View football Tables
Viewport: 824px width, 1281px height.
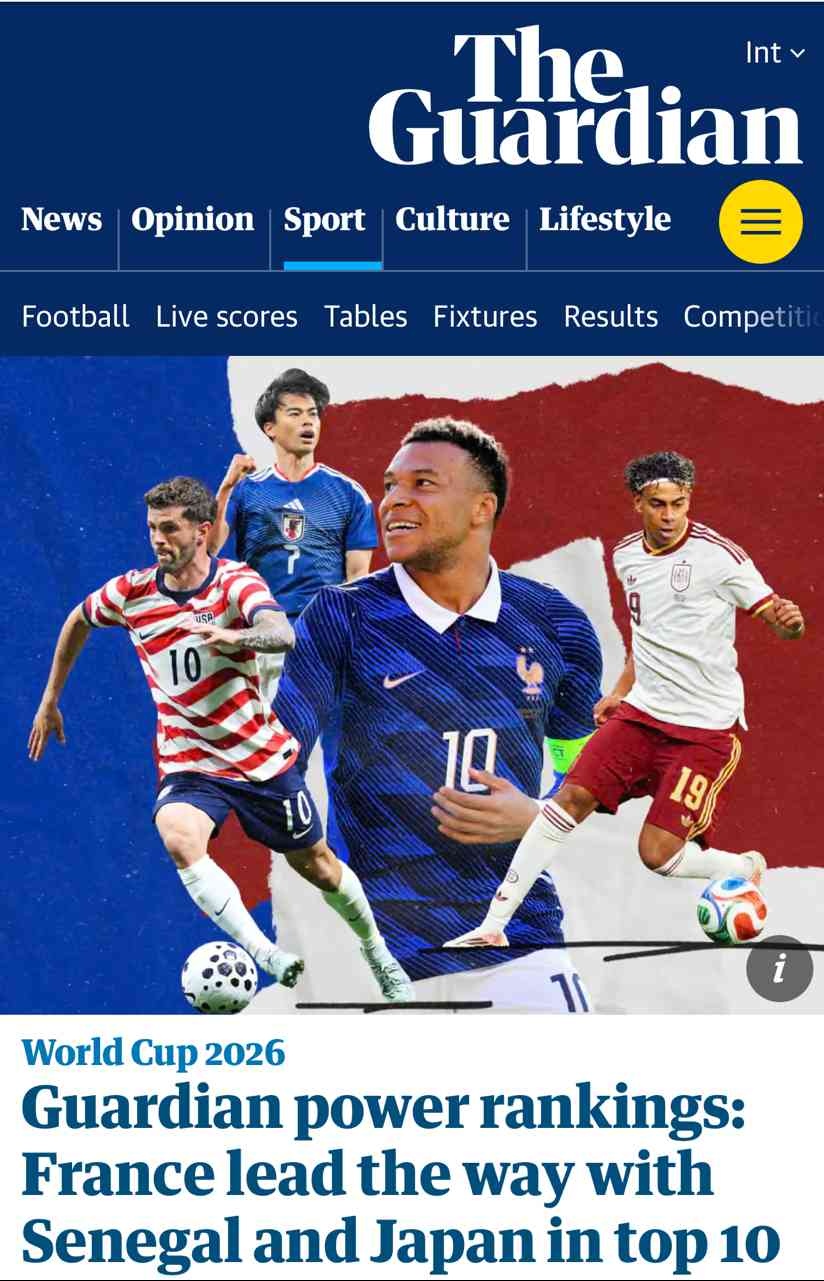point(365,317)
